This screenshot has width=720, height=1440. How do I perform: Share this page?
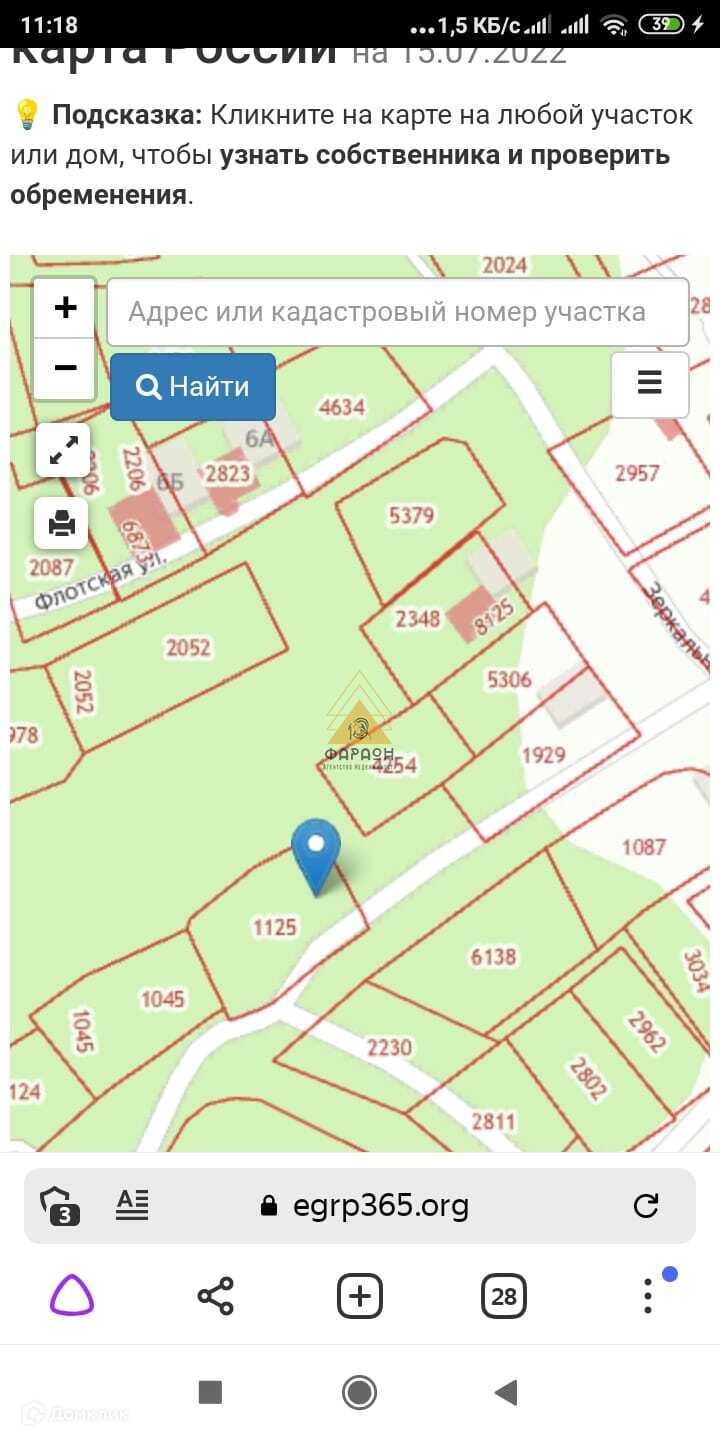pyautogui.click(x=215, y=1297)
